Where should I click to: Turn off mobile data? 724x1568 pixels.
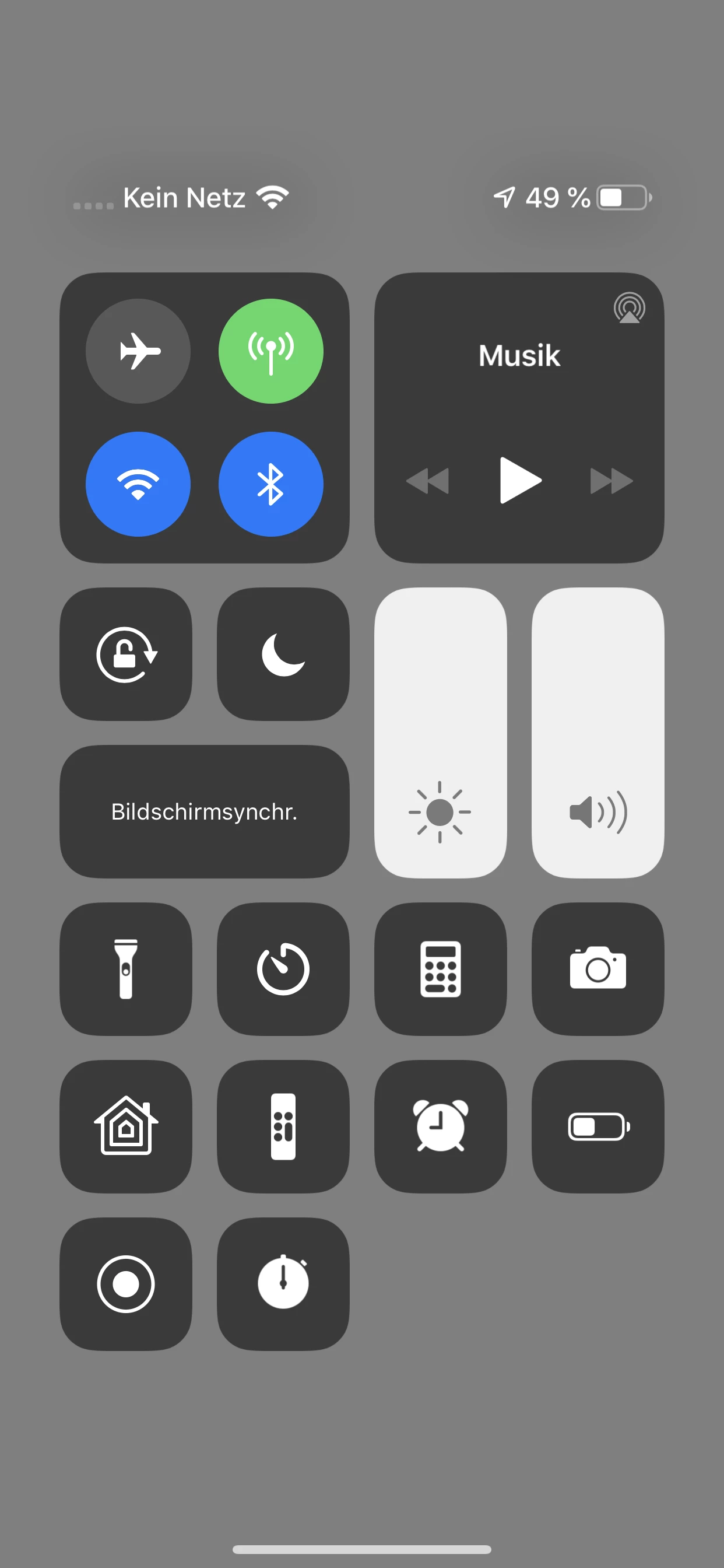click(x=270, y=351)
